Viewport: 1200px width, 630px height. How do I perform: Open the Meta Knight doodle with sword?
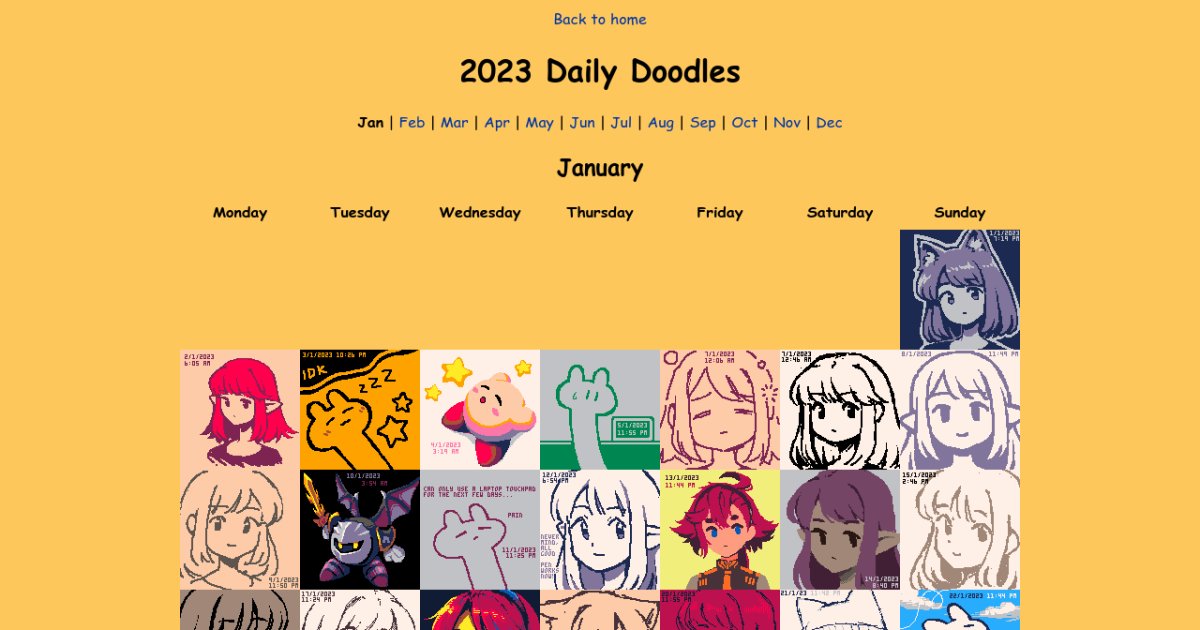[360, 530]
